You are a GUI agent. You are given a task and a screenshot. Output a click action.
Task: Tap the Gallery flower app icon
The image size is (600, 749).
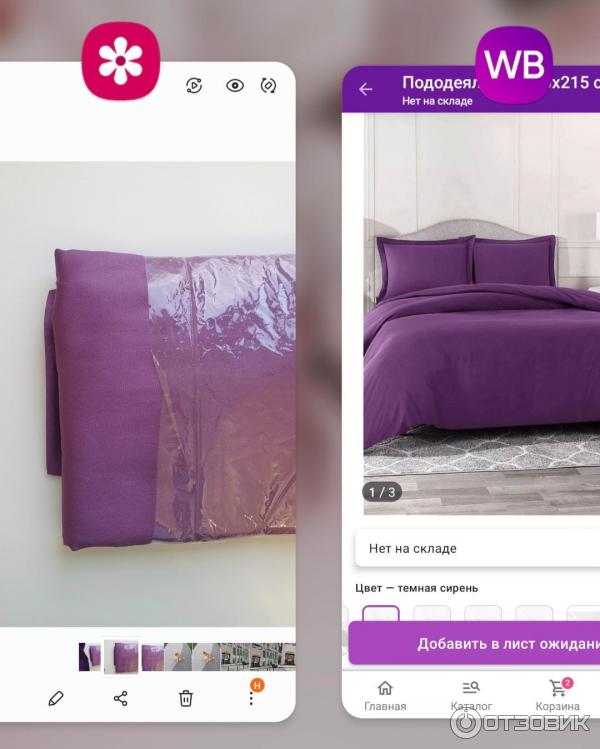point(120,62)
